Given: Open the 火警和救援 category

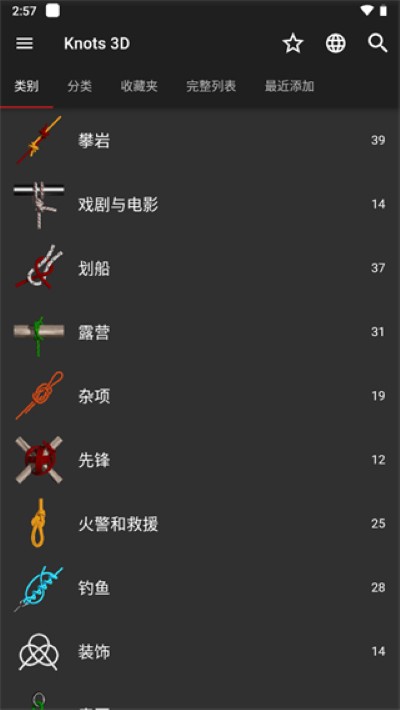Looking at the screenshot, I should click(x=200, y=524).
